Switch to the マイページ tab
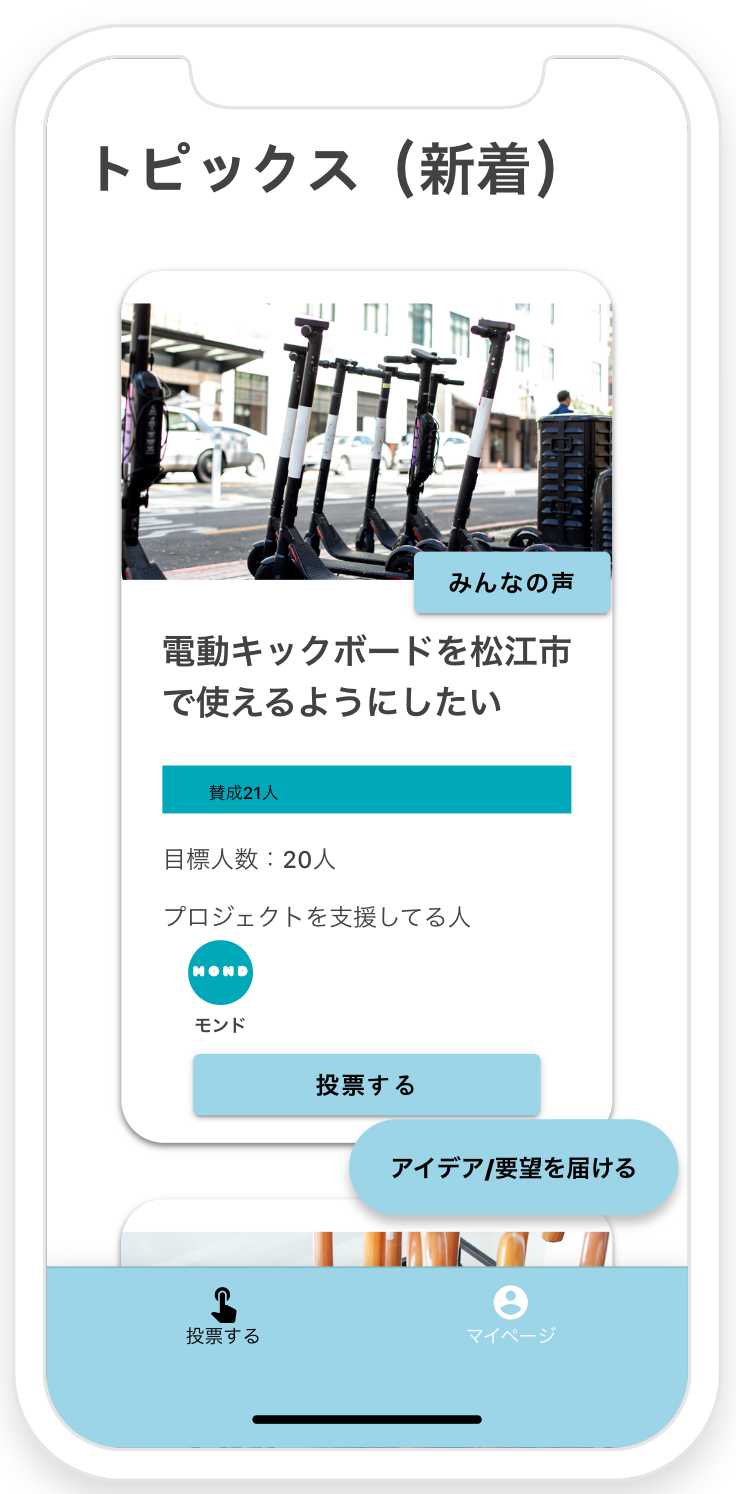 click(x=510, y=1315)
